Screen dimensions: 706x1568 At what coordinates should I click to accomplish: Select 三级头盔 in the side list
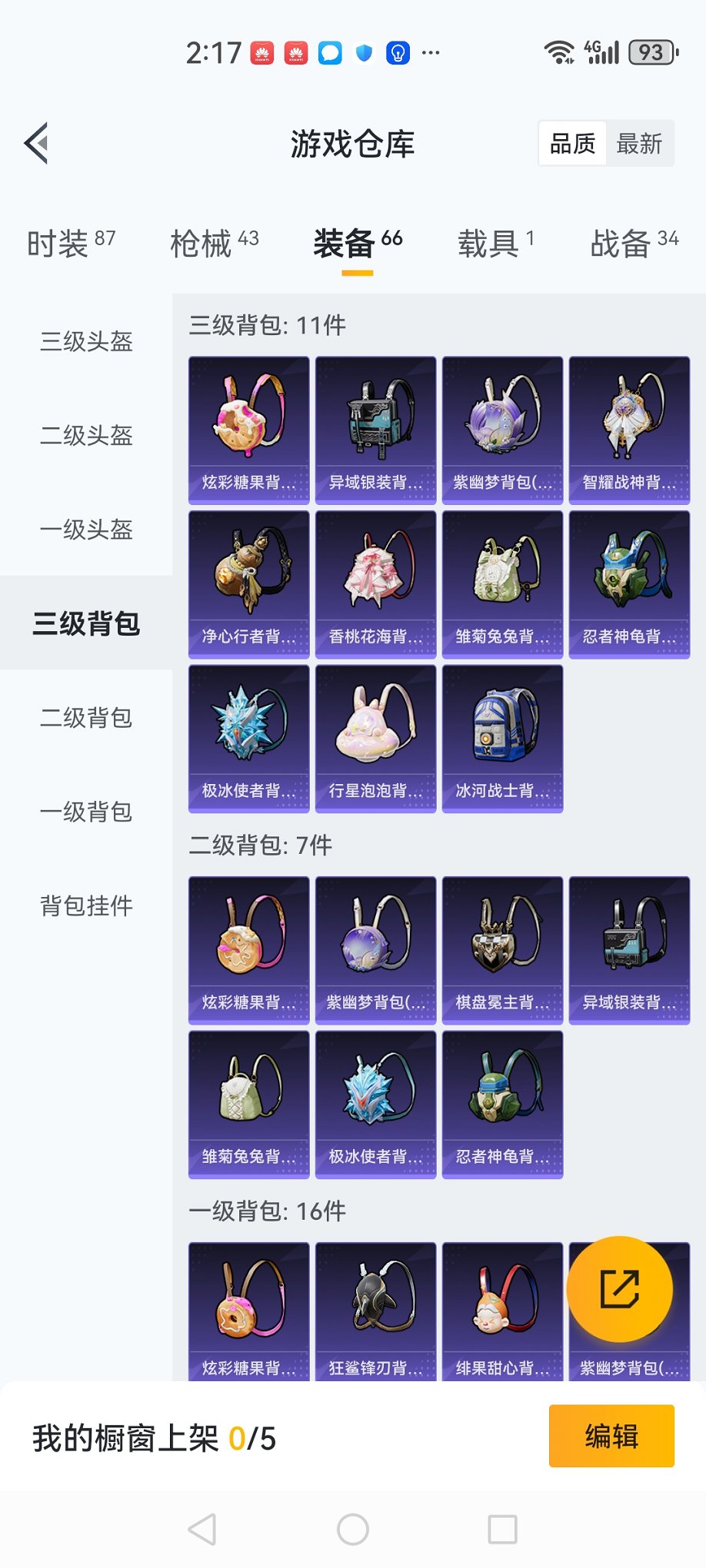(x=86, y=341)
